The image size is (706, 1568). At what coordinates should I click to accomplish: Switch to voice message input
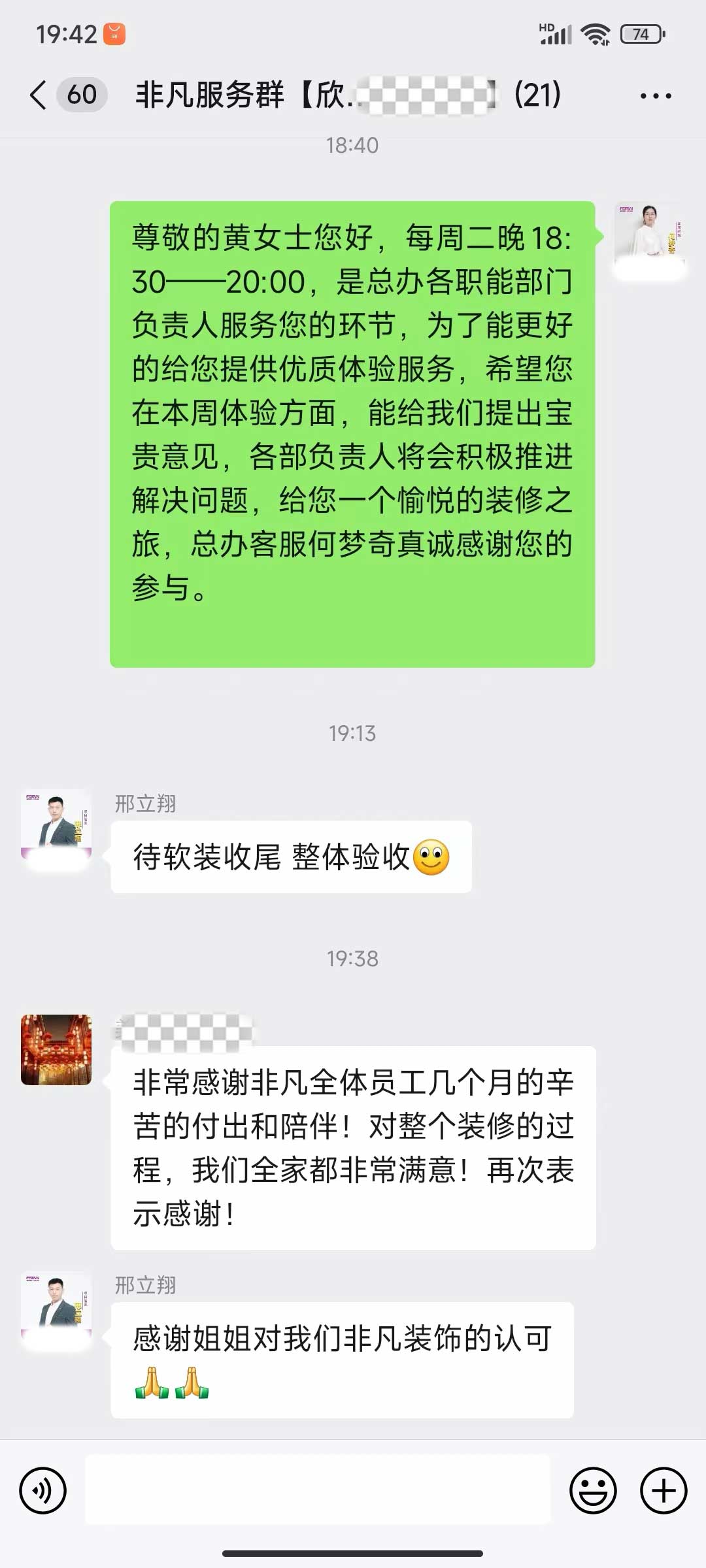[x=43, y=1491]
